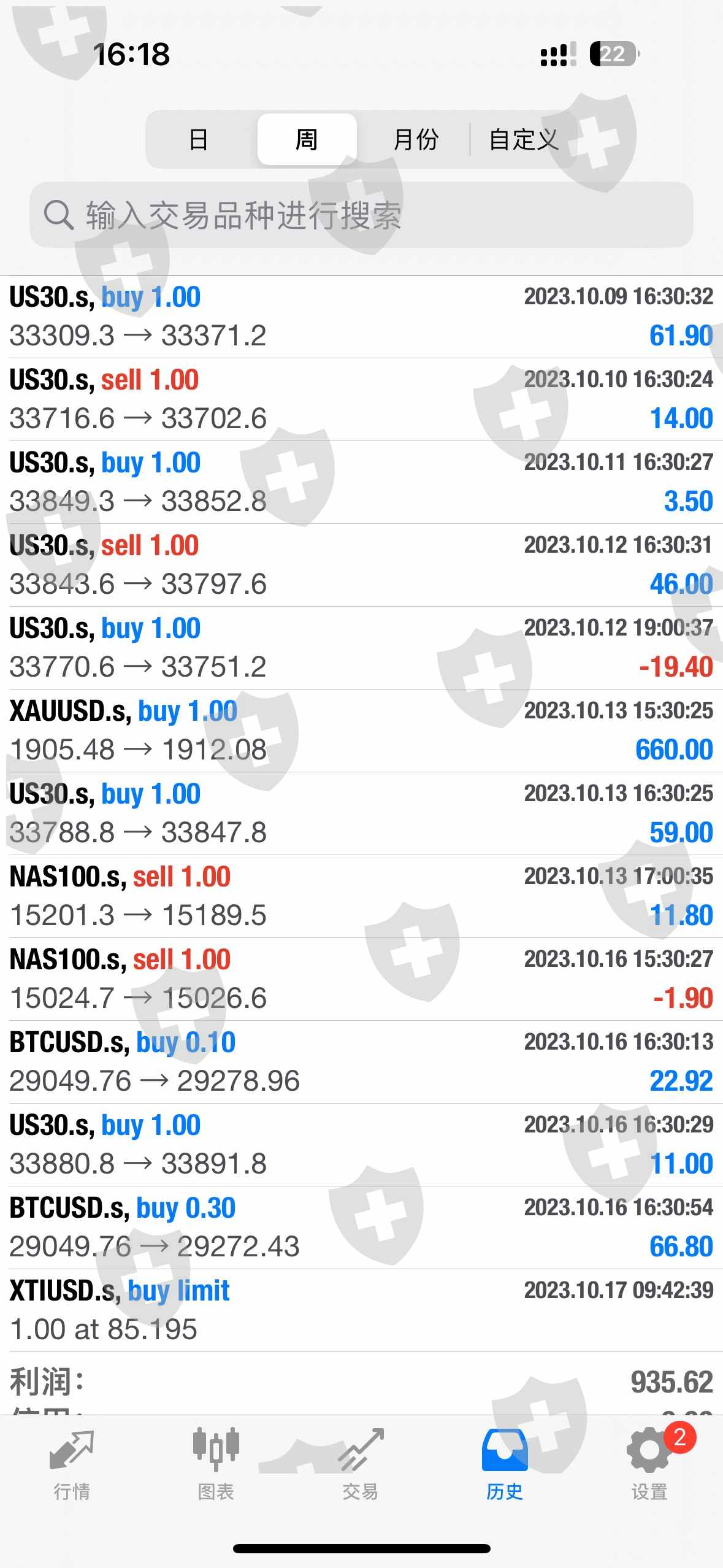This screenshot has height=1568, width=723.
Task: Open the 自定义 custom period
Action: [523, 140]
